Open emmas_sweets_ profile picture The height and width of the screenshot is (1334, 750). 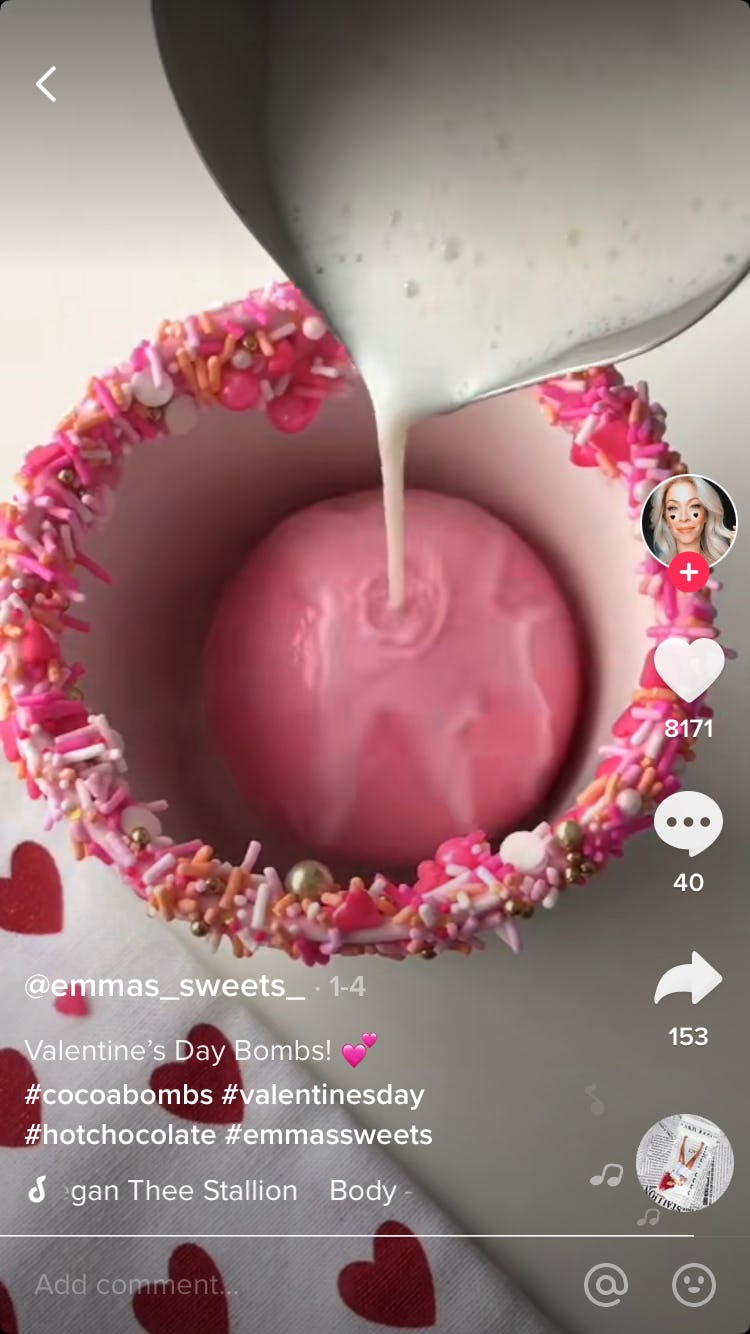point(689,523)
